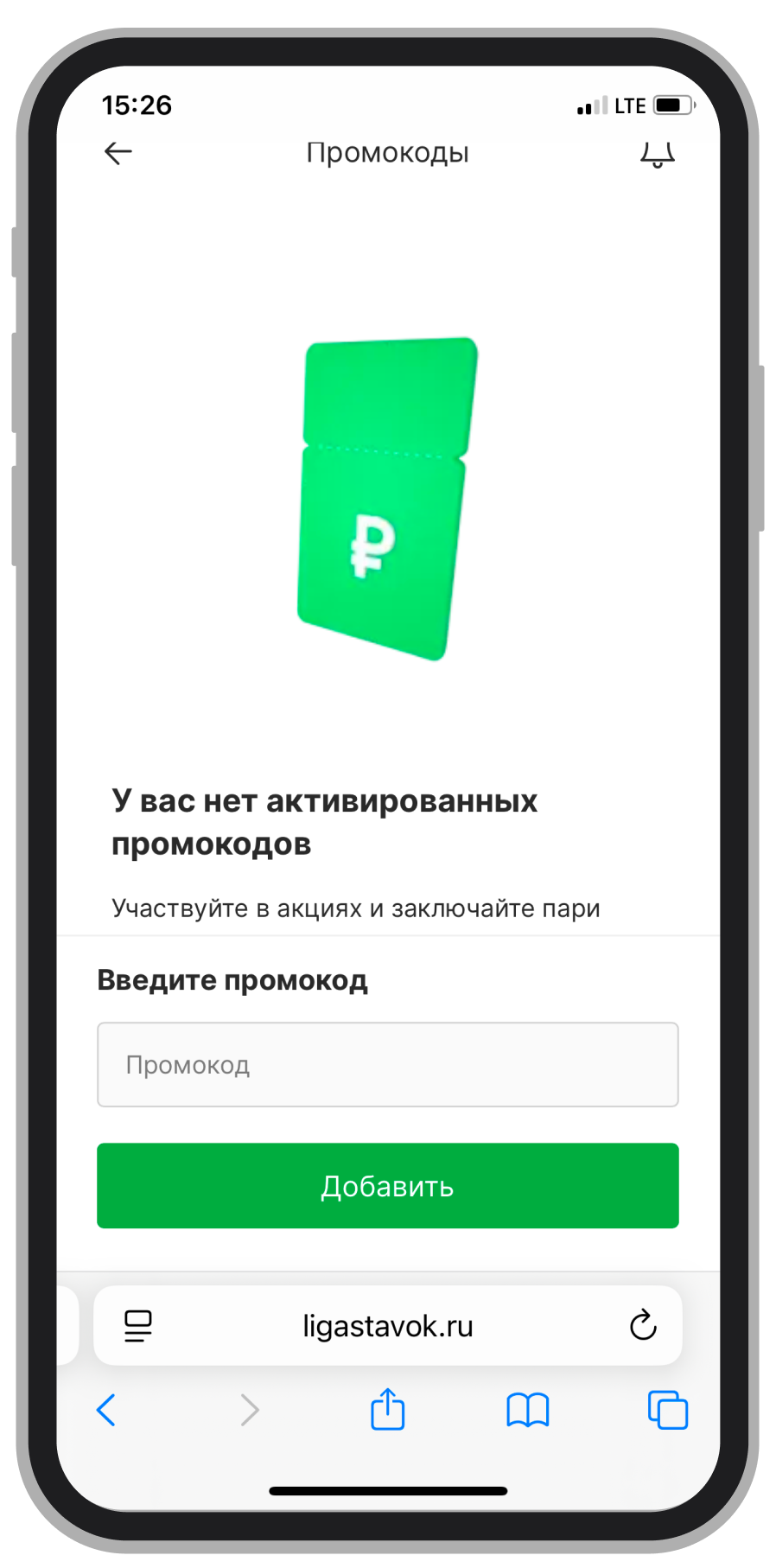Tap the Добавить button
Screen dimensions: 776x1568
(x=387, y=1185)
